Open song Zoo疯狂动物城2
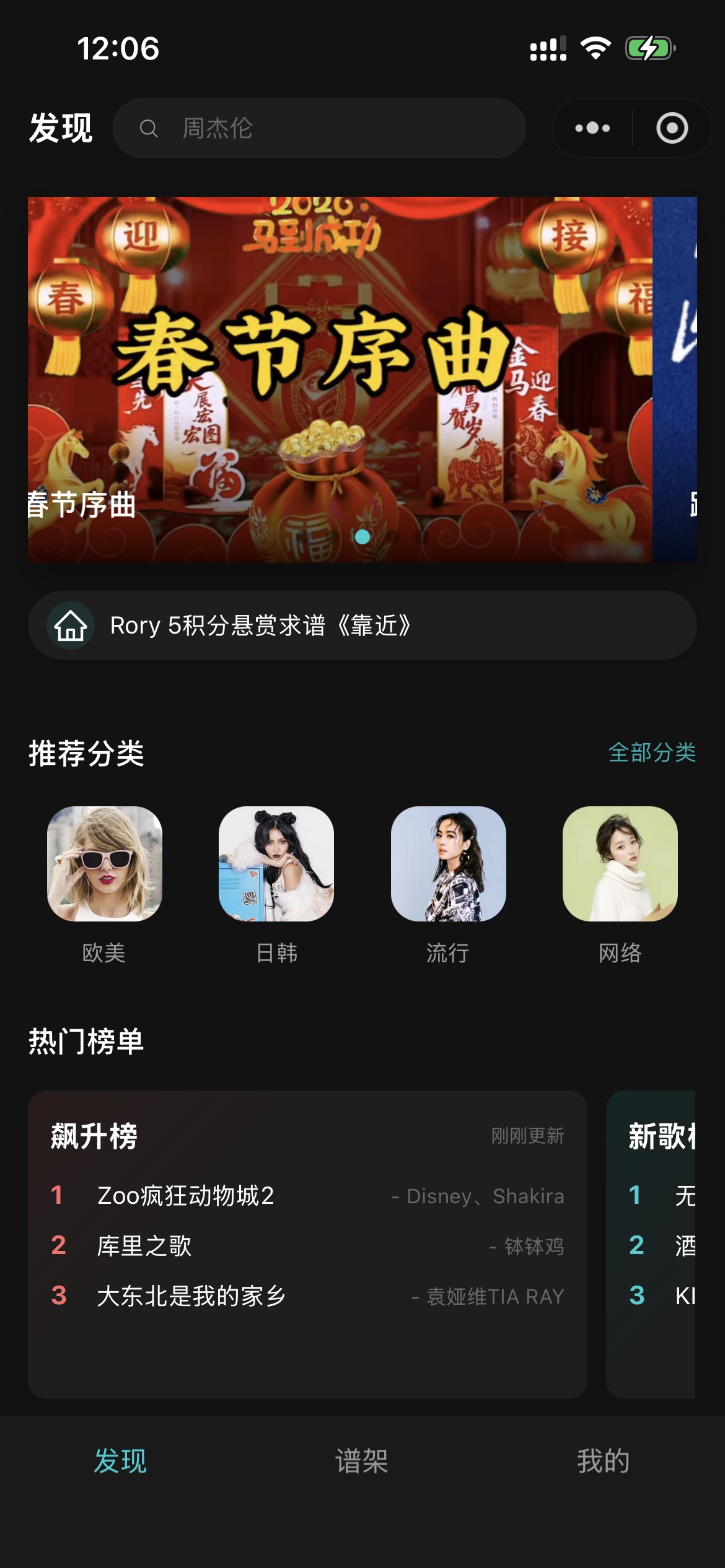Image resolution: width=725 pixels, height=1568 pixels. point(186,1196)
